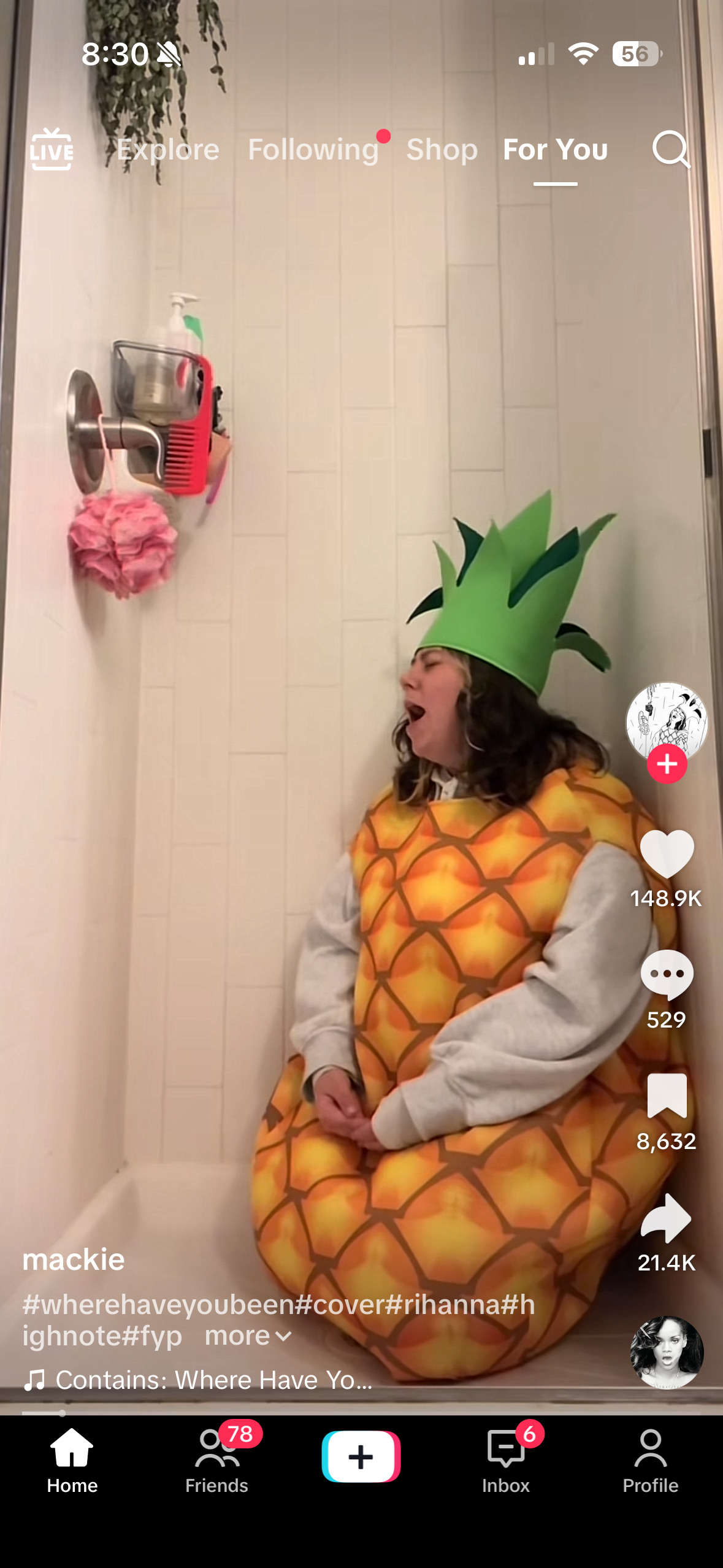Open the spinning sound disc
The height and width of the screenshot is (1568, 723).
pos(667,1352)
